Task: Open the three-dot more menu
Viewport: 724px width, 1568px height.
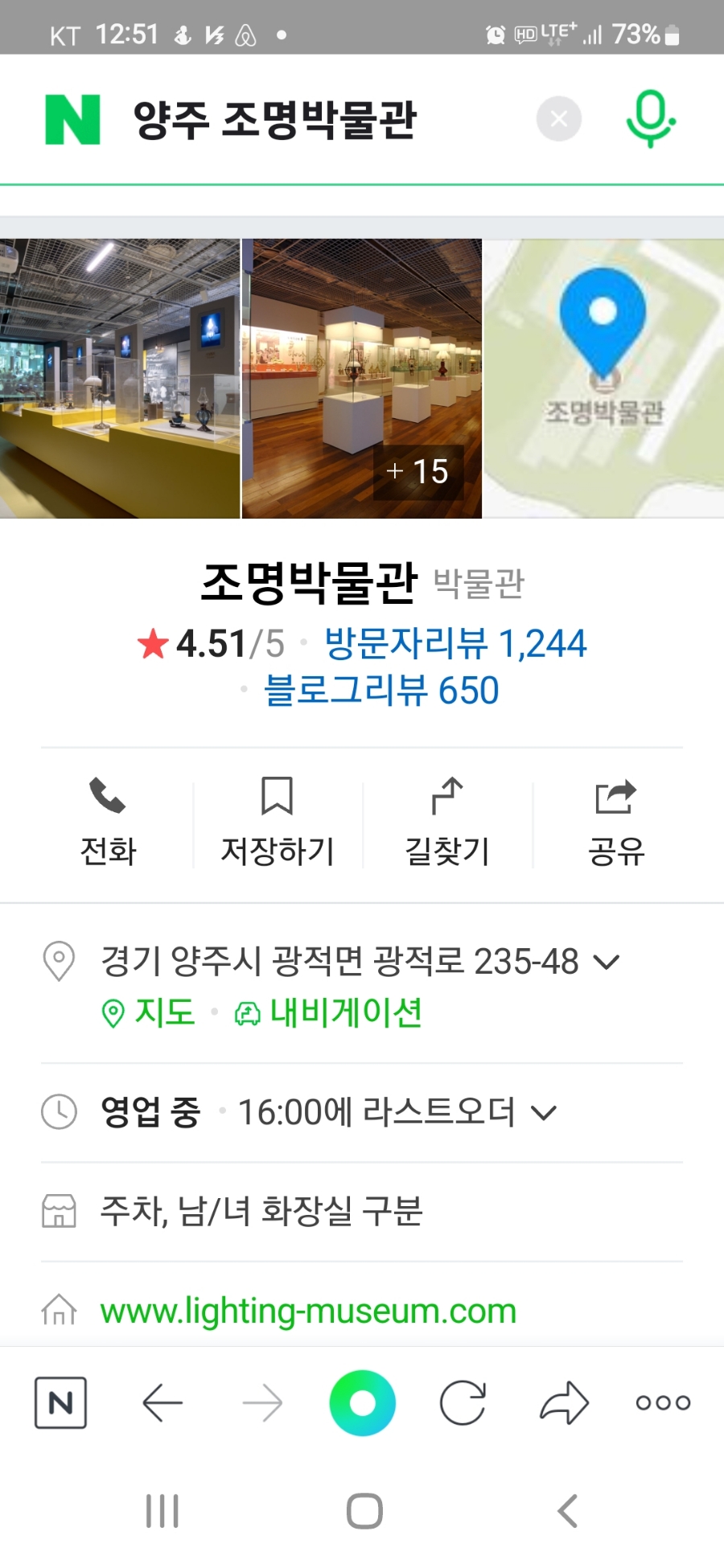Action: (663, 1403)
